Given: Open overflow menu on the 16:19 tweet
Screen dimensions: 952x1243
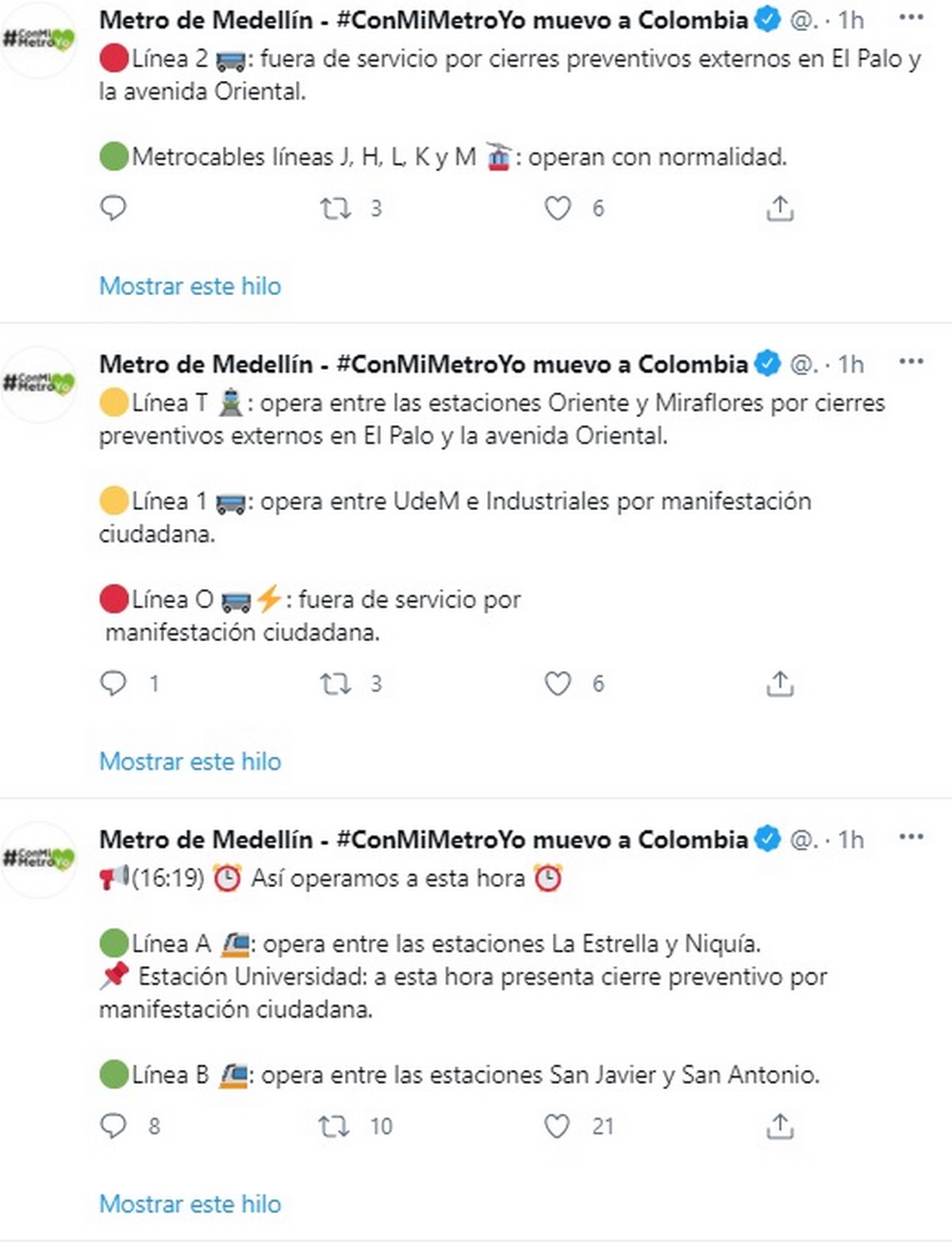Looking at the screenshot, I should 911,837.
